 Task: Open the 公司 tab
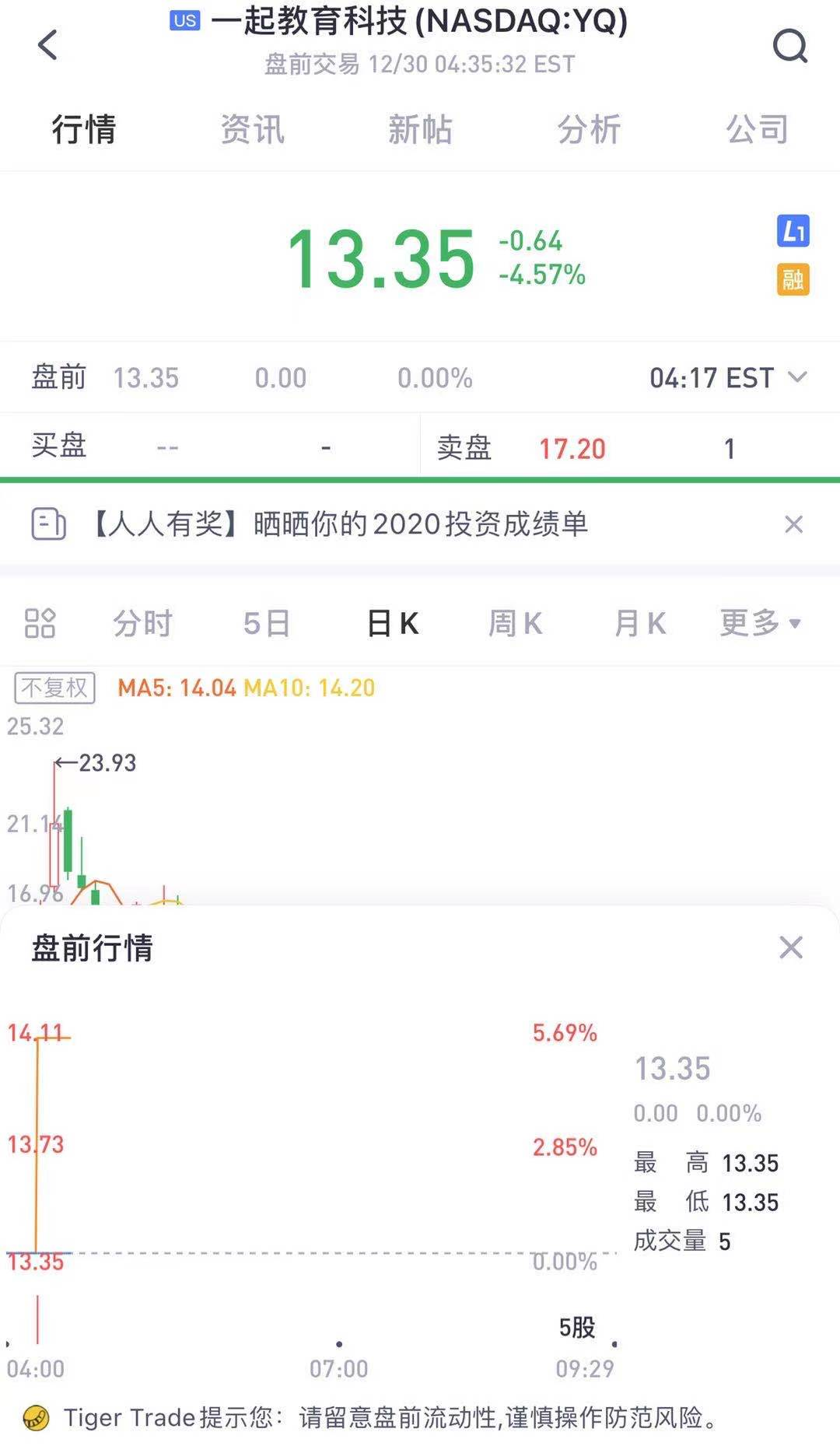point(757,129)
